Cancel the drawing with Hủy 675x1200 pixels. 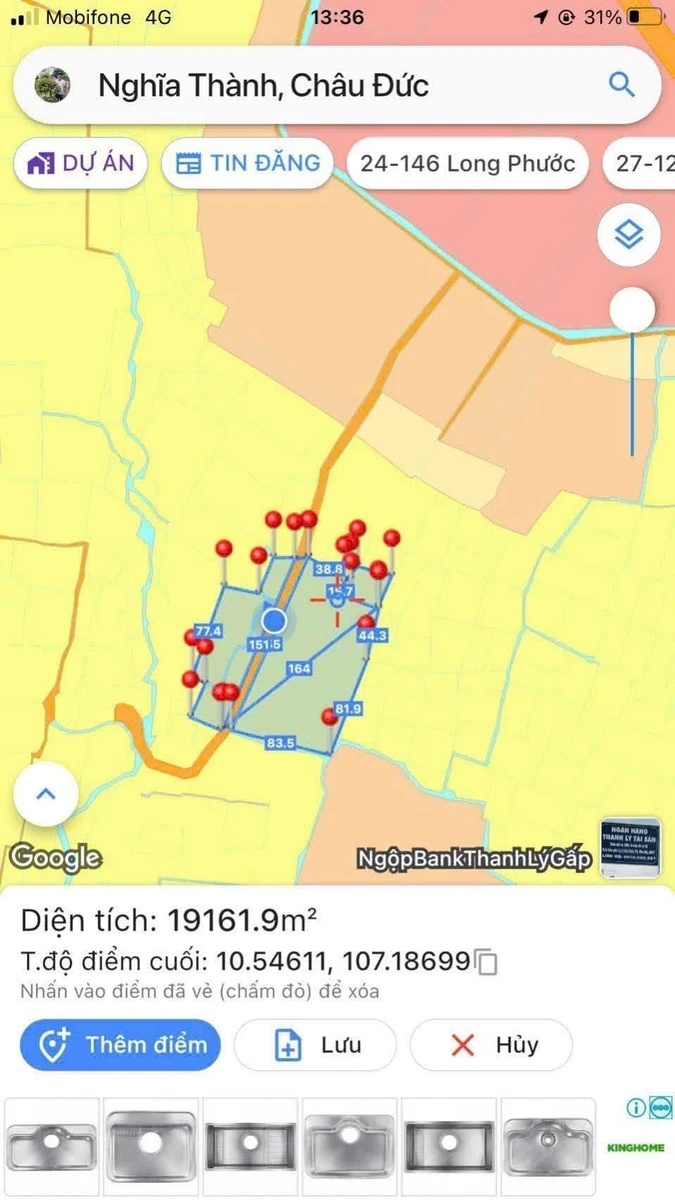(491, 1045)
